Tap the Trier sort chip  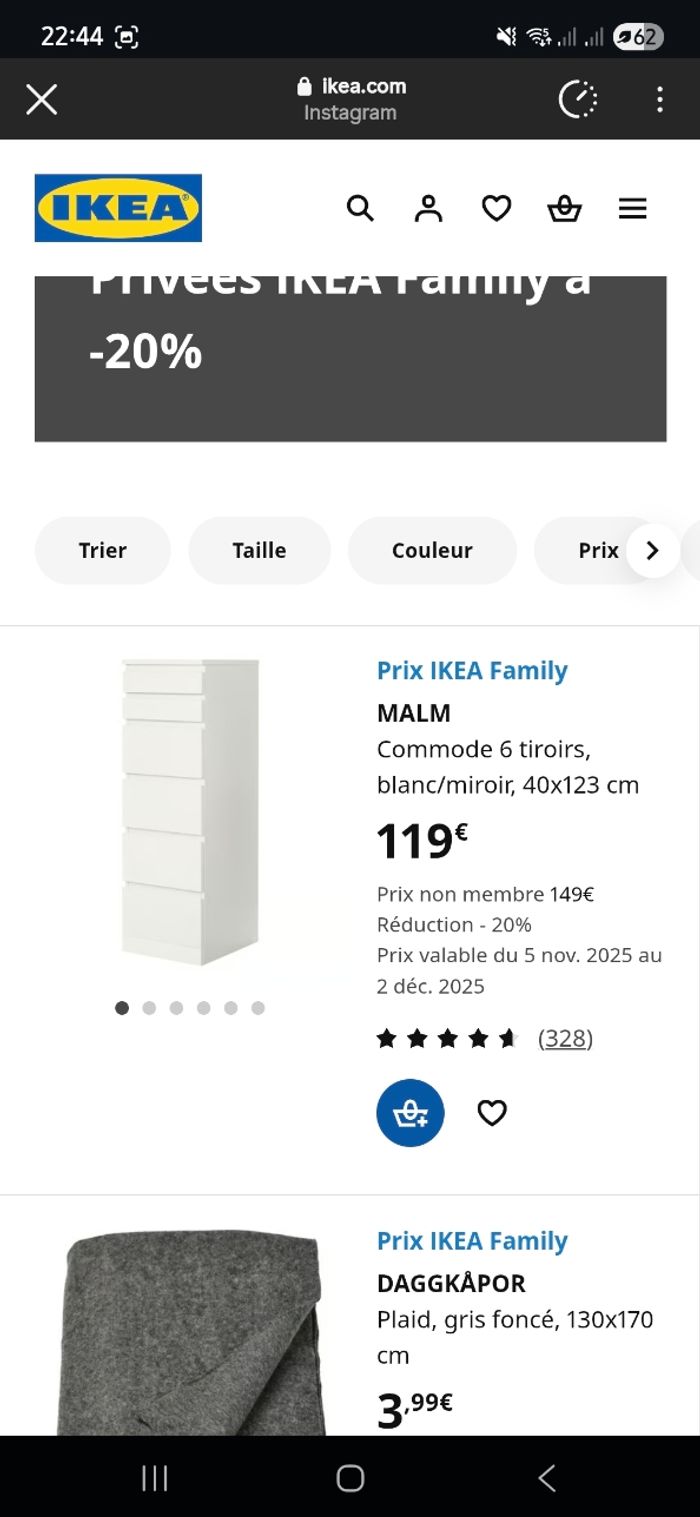tap(102, 550)
